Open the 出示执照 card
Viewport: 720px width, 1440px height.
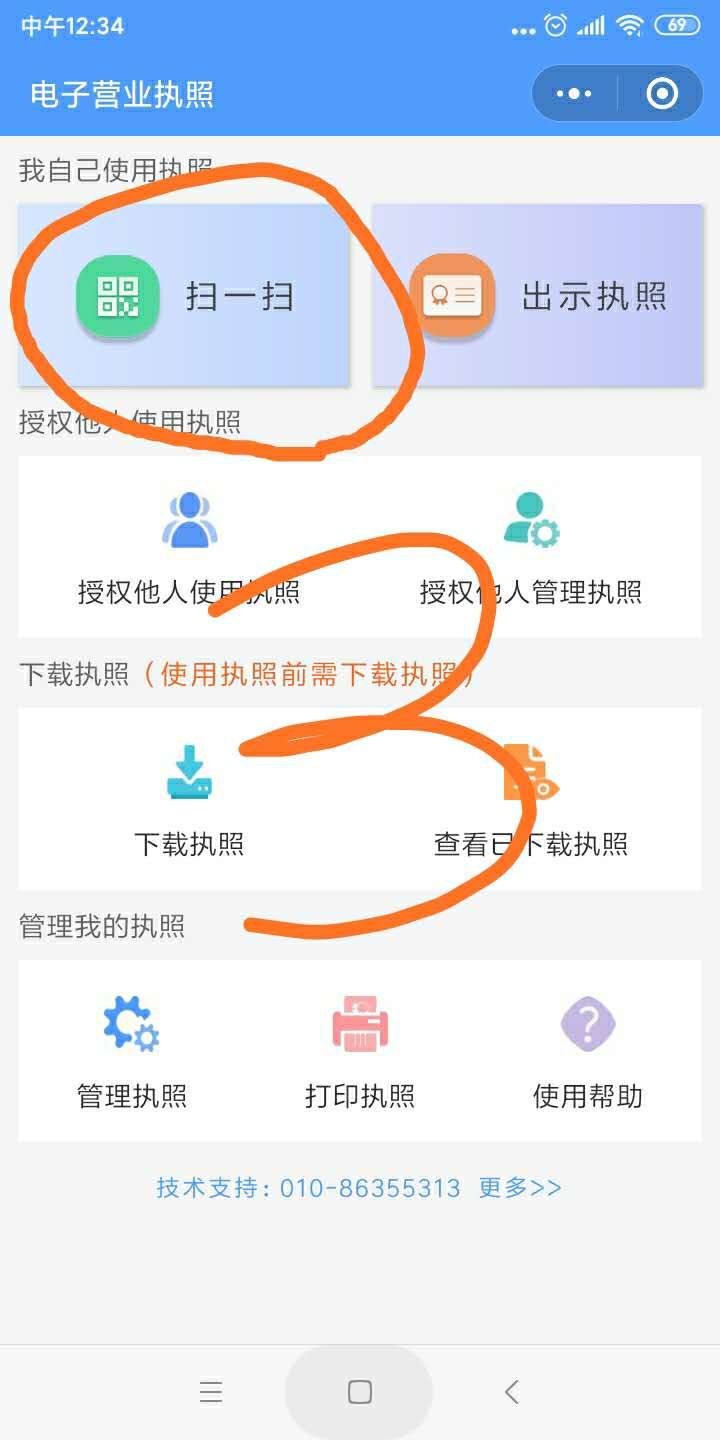click(537, 296)
